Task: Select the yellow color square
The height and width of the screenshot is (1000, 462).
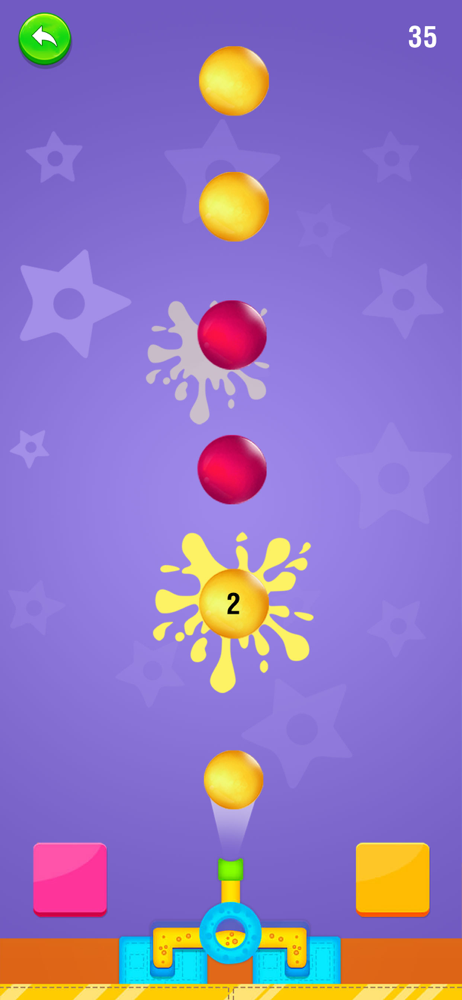Action: point(392,879)
